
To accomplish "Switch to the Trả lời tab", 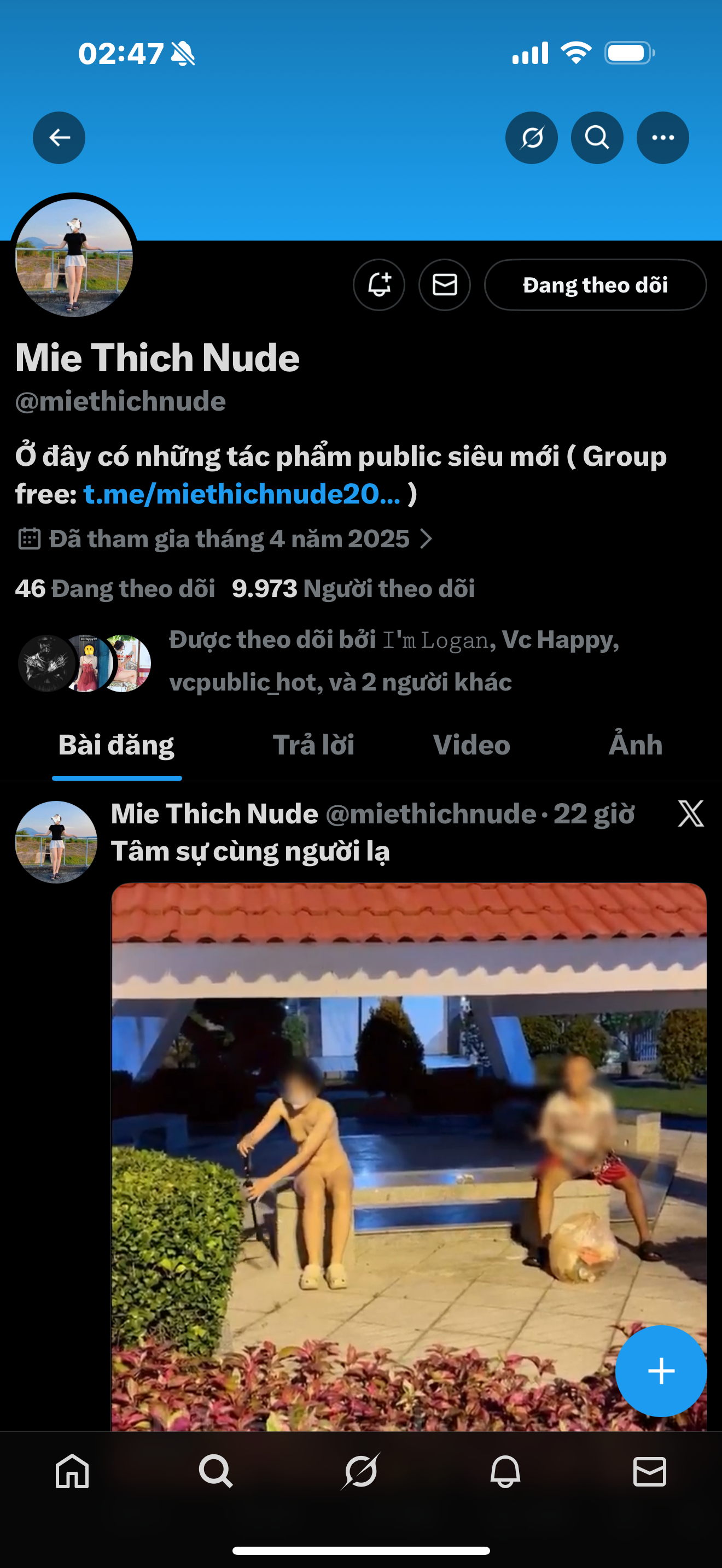I will point(313,745).
